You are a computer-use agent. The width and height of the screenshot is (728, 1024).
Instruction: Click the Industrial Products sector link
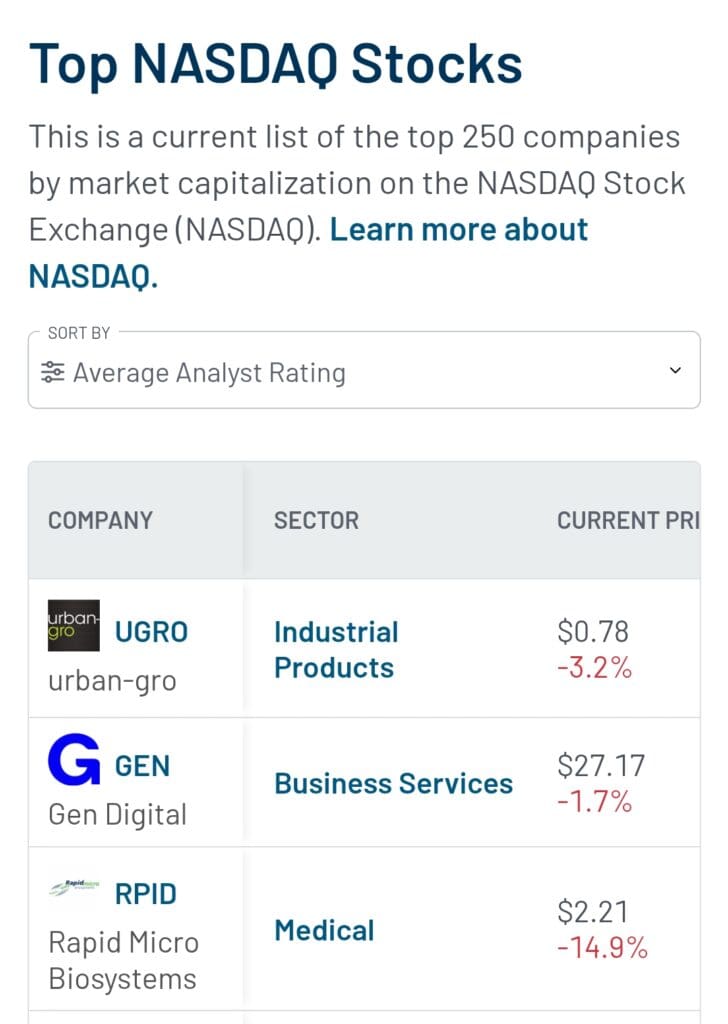(x=335, y=648)
